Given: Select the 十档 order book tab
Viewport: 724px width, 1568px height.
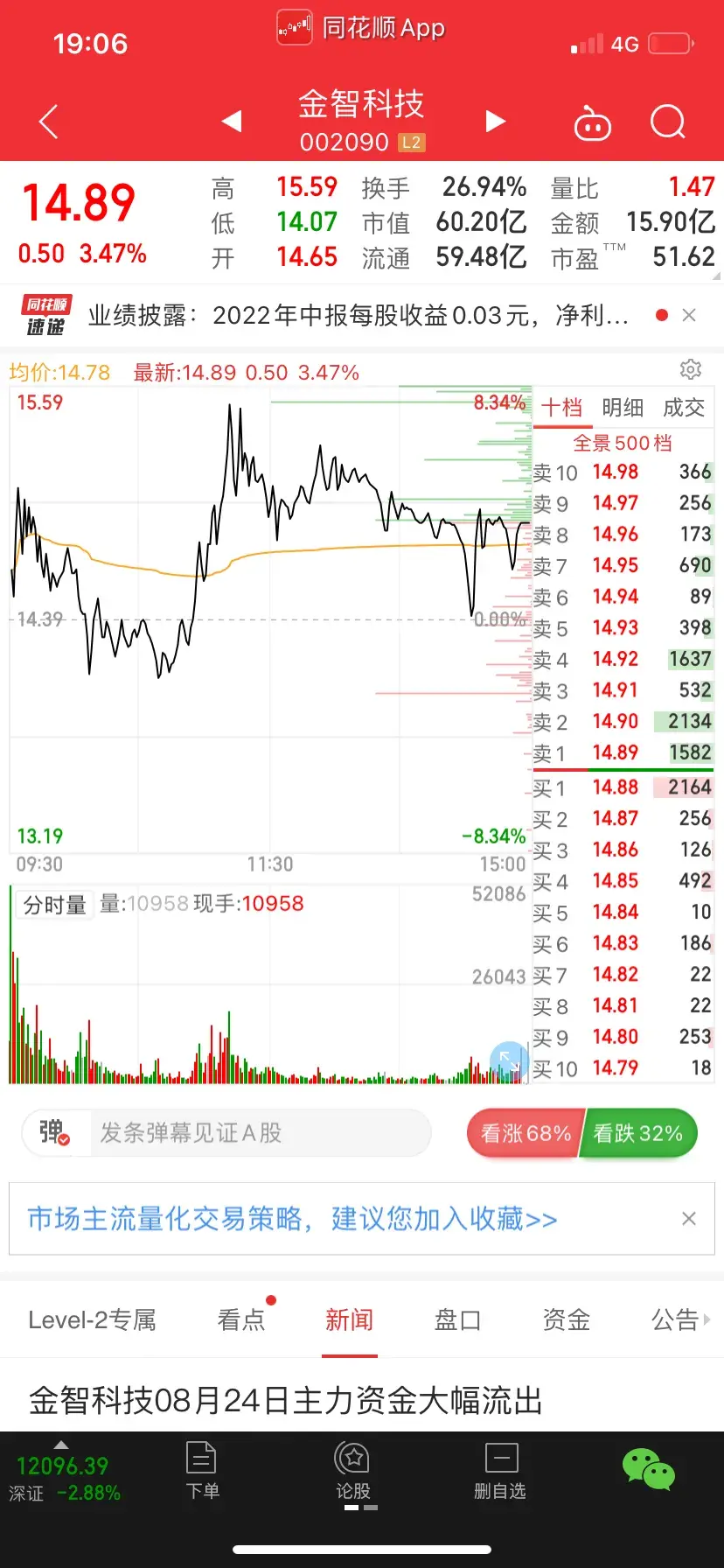Looking at the screenshot, I should (x=561, y=408).
